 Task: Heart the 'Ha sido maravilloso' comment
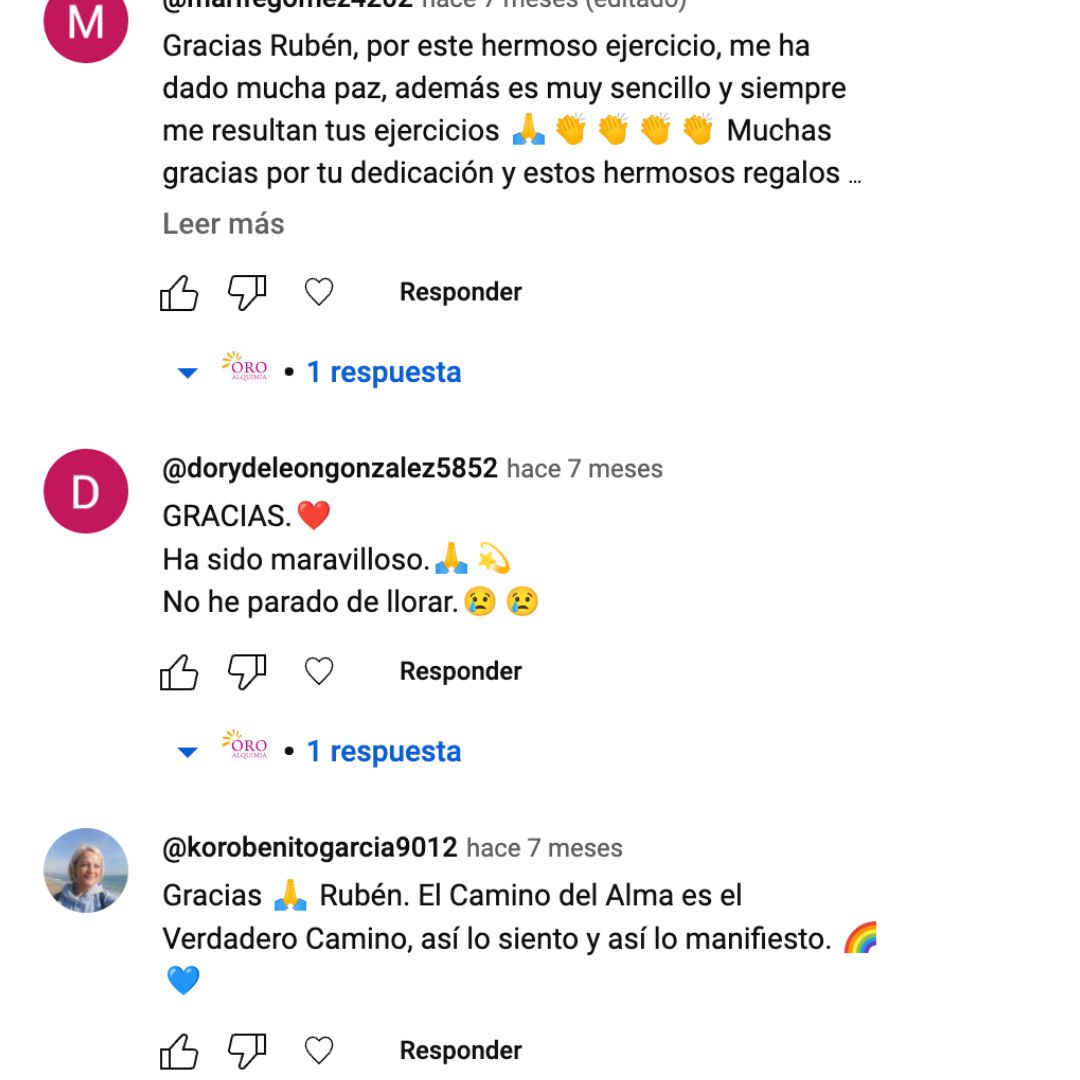tap(318, 672)
